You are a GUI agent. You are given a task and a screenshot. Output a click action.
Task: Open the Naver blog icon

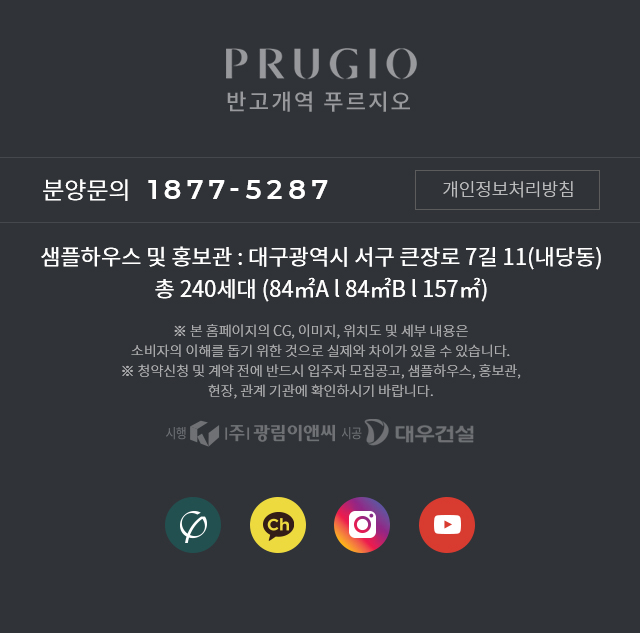(x=193, y=525)
